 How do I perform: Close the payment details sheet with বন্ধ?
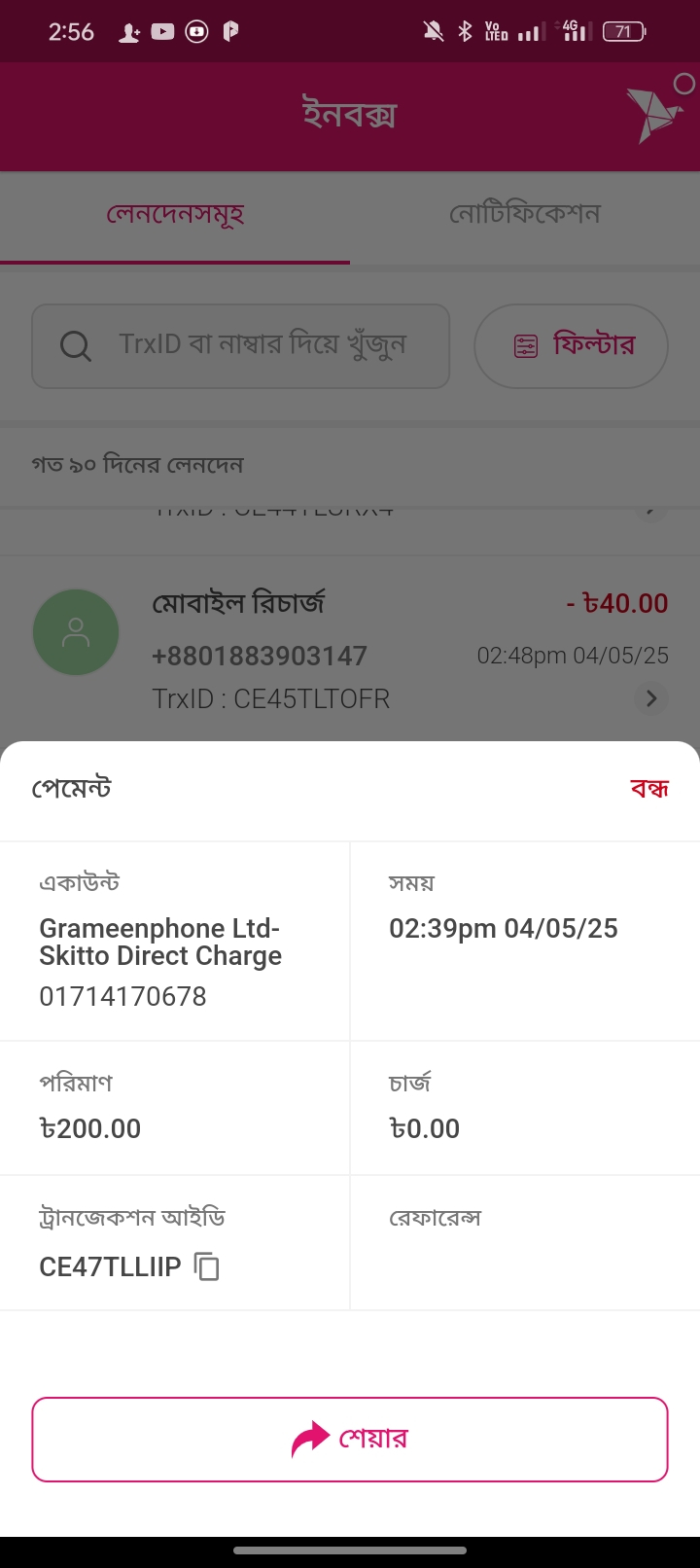pyautogui.click(x=648, y=788)
